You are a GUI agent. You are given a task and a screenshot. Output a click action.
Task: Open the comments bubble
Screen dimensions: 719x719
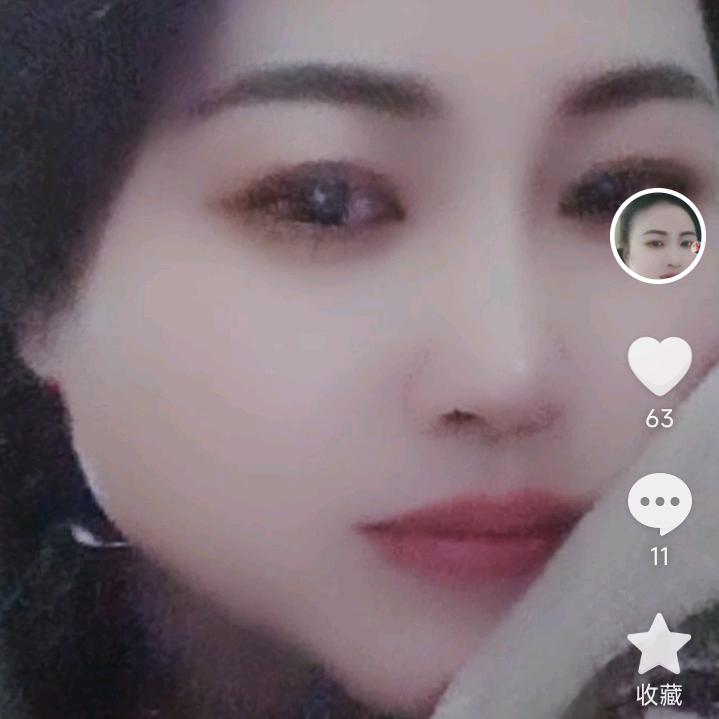click(x=659, y=504)
